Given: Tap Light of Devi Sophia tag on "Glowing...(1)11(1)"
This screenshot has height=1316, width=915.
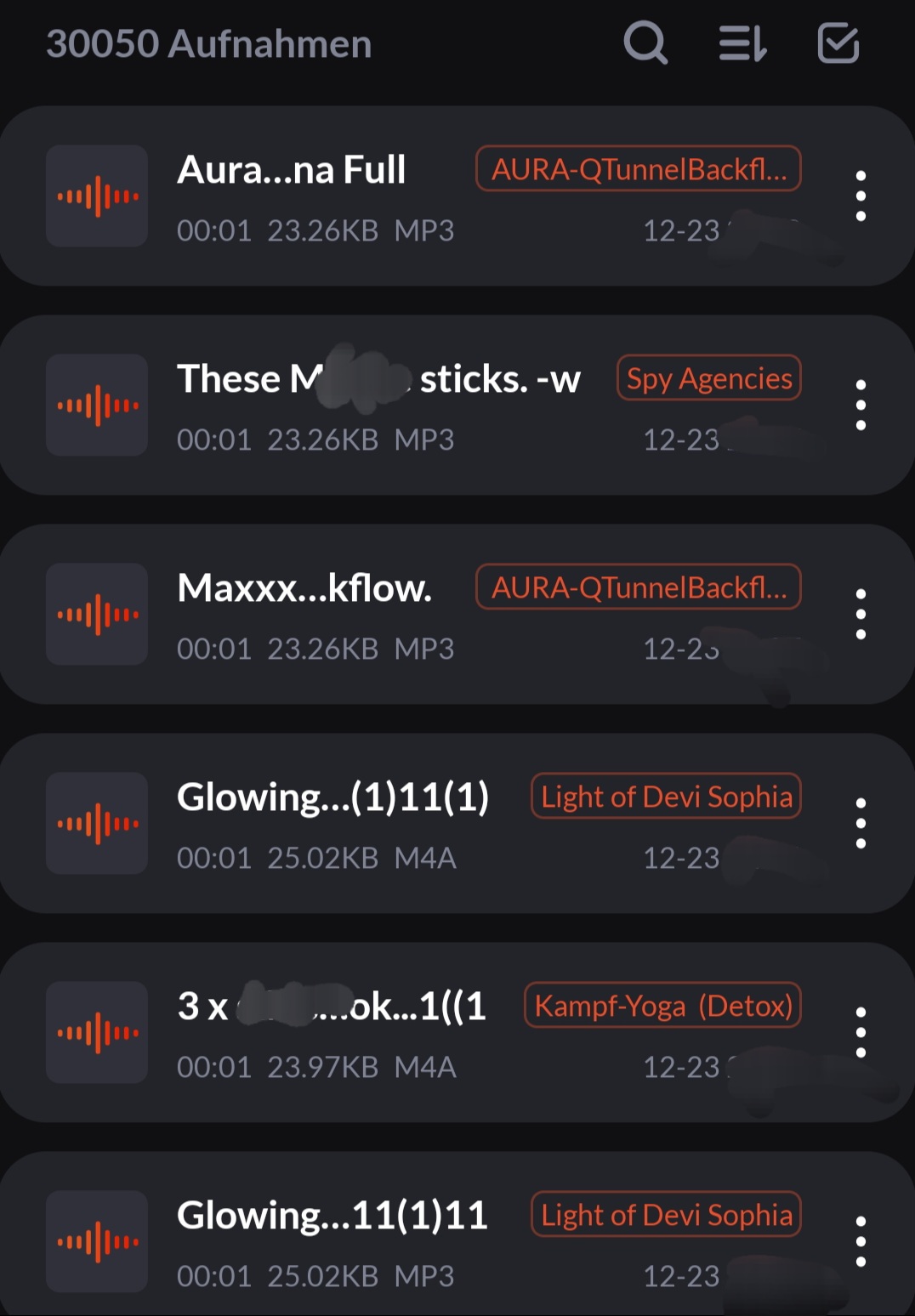Looking at the screenshot, I should click(x=667, y=797).
